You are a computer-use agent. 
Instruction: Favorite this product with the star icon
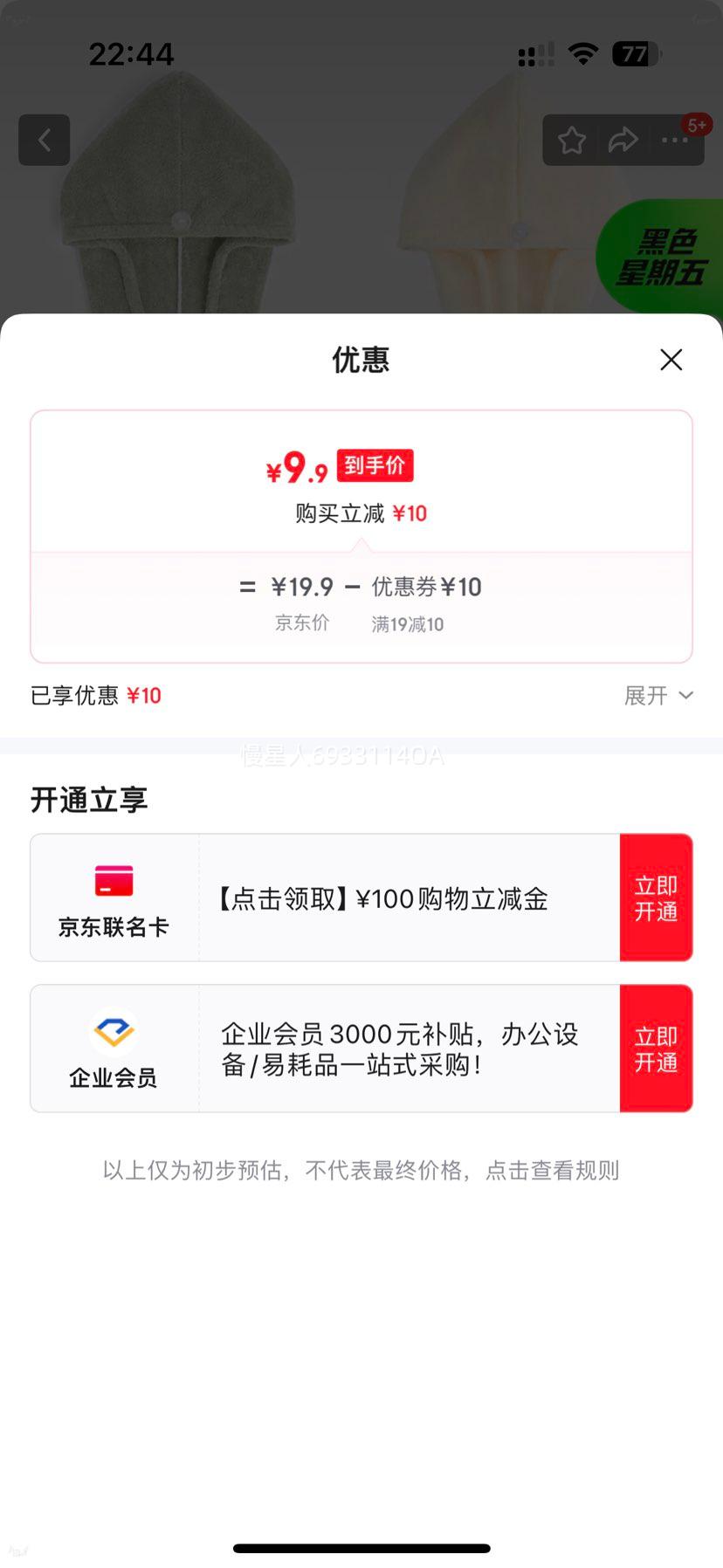[x=572, y=140]
